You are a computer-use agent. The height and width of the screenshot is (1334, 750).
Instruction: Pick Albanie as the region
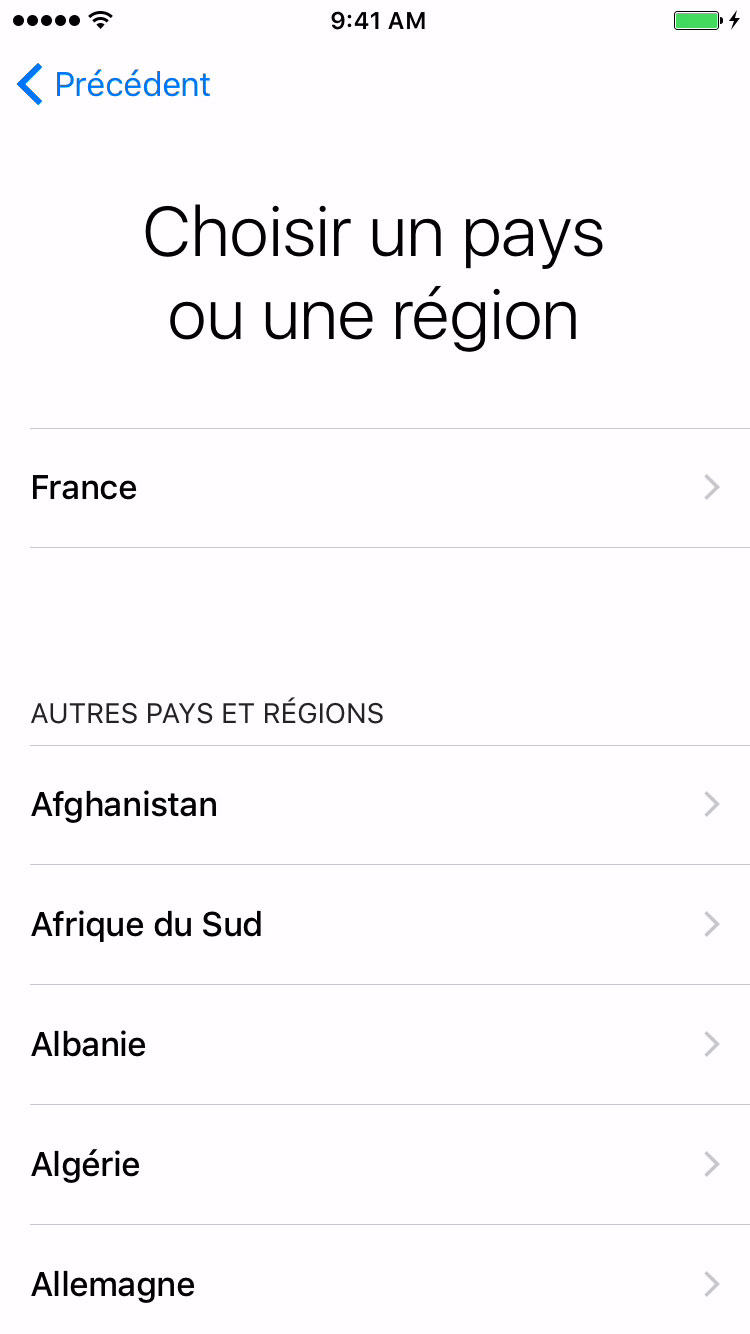(x=375, y=1045)
